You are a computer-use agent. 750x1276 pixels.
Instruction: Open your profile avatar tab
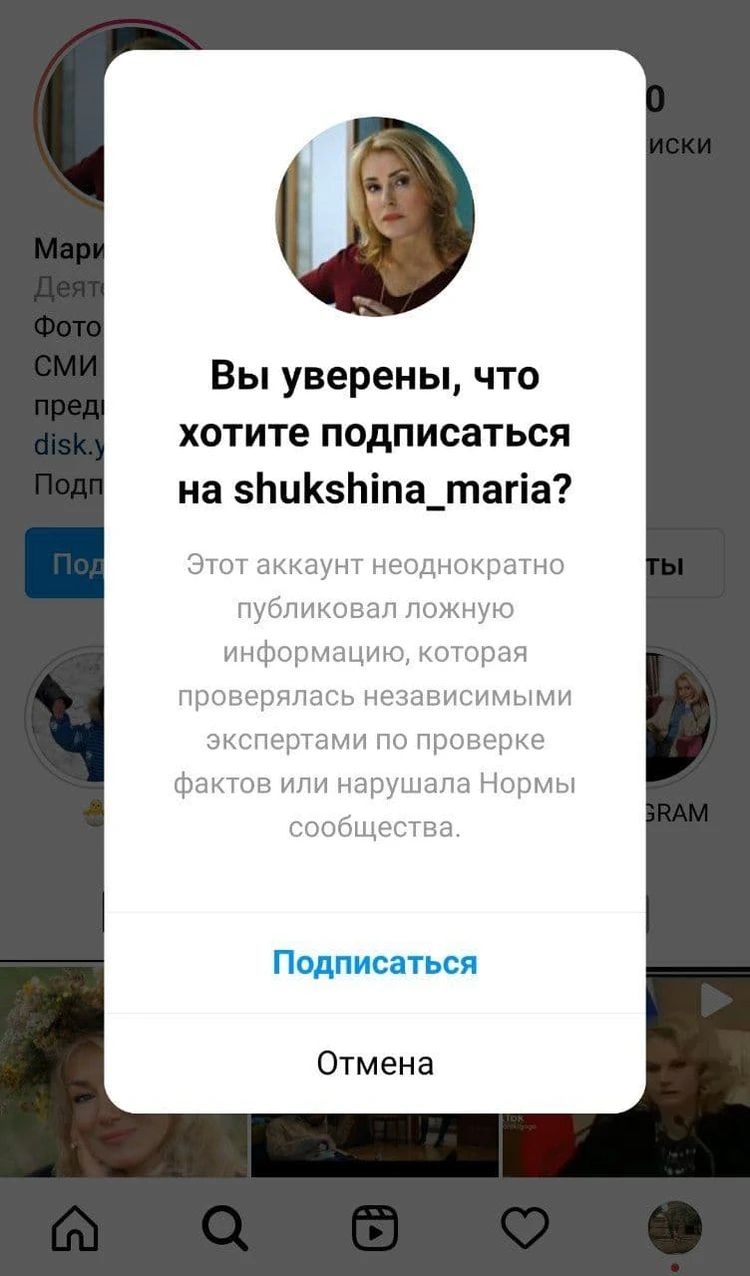point(674,1226)
